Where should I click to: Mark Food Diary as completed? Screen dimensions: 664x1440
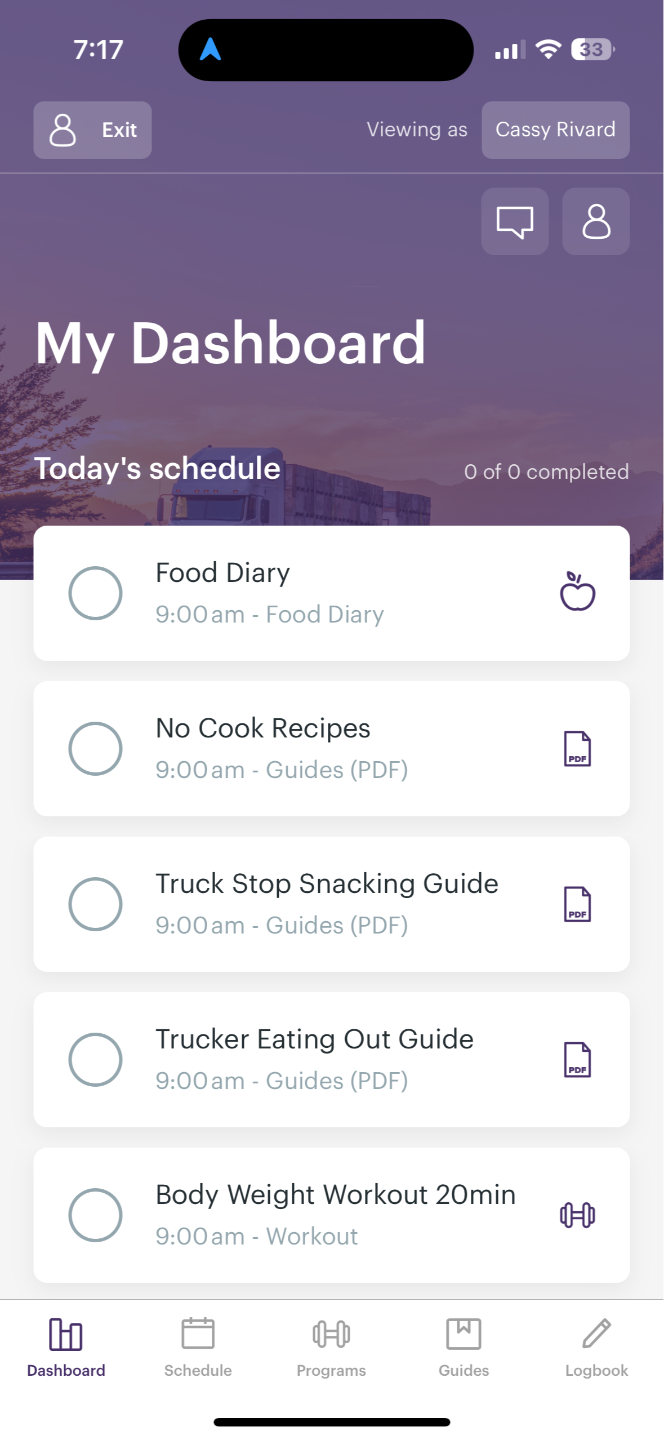point(95,593)
